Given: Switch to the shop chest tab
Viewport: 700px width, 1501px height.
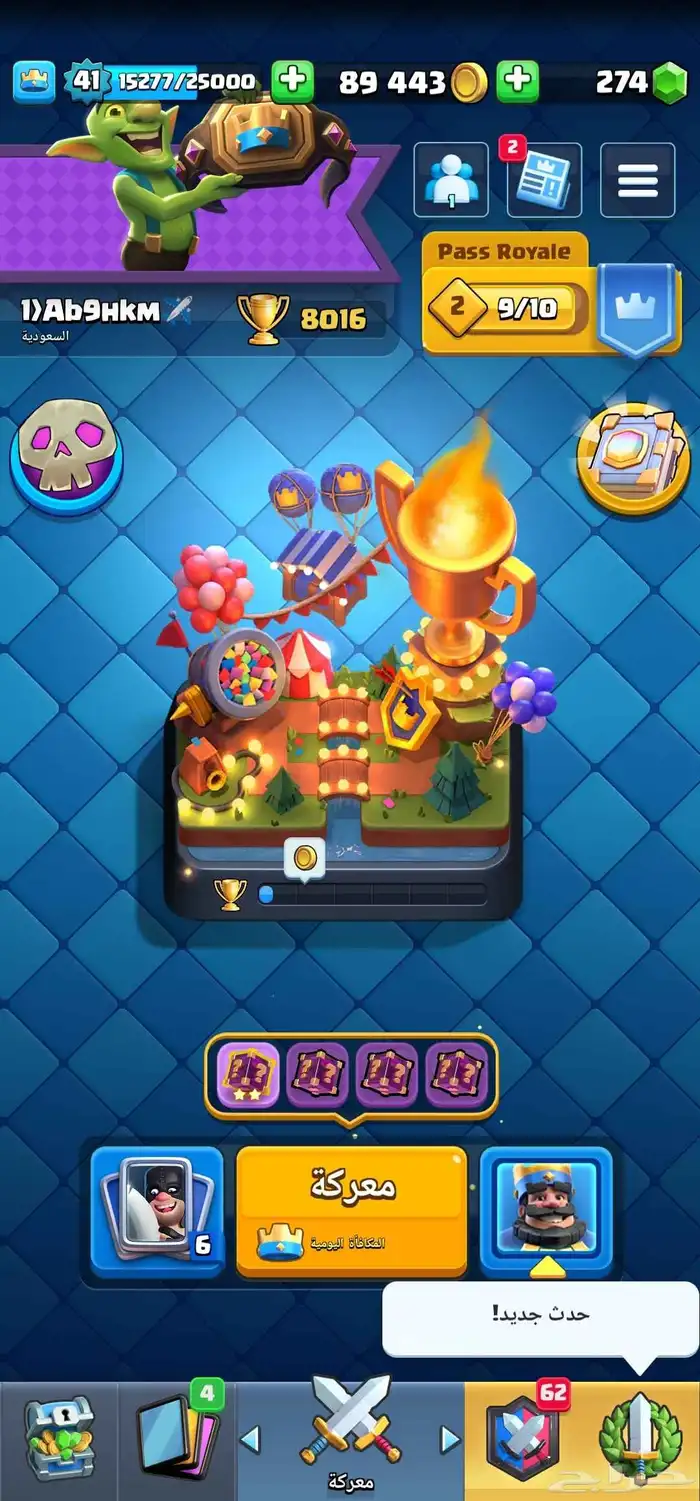Looking at the screenshot, I should [x=58, y=1440].
